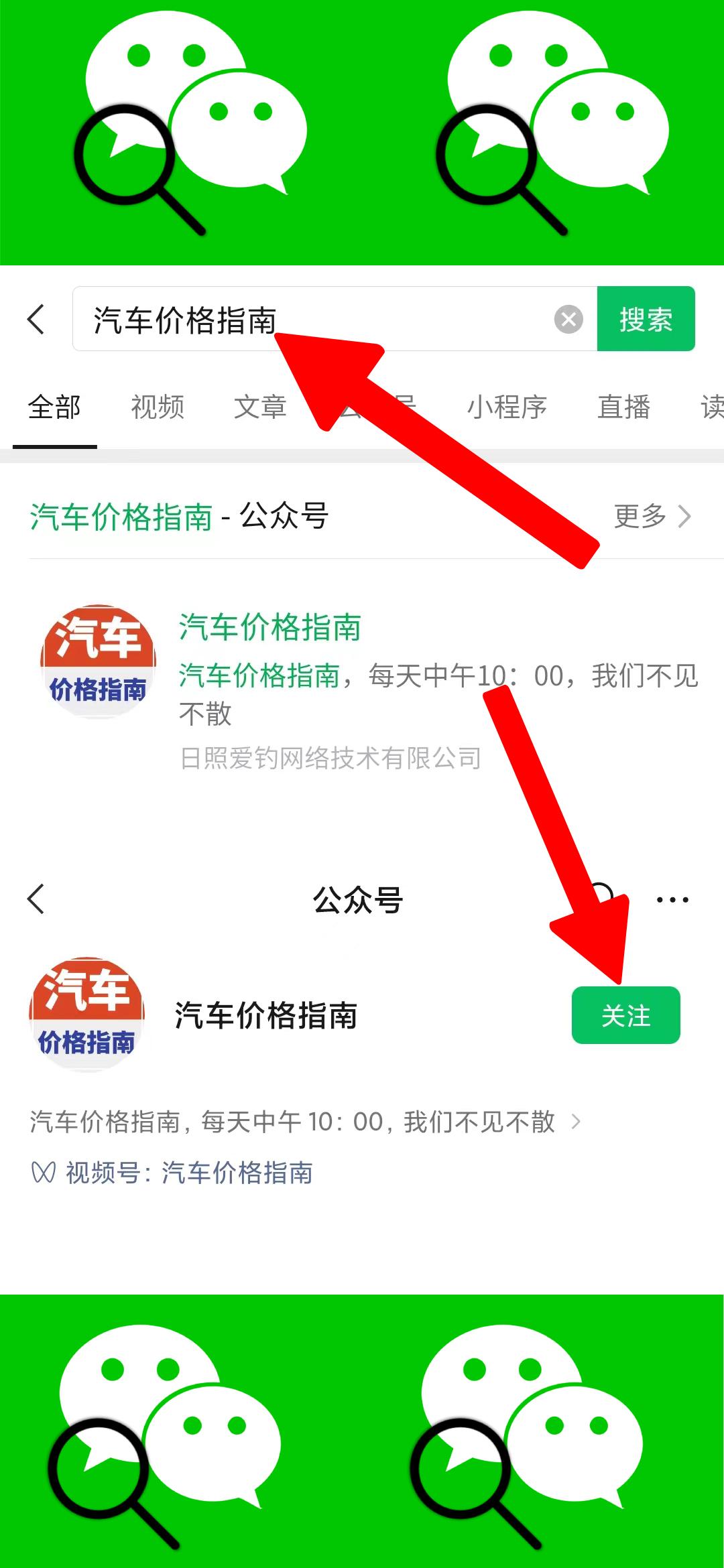Screen dimensions: 724x1568
Task: Clear search text with the X icon
Action: [568, 320]
